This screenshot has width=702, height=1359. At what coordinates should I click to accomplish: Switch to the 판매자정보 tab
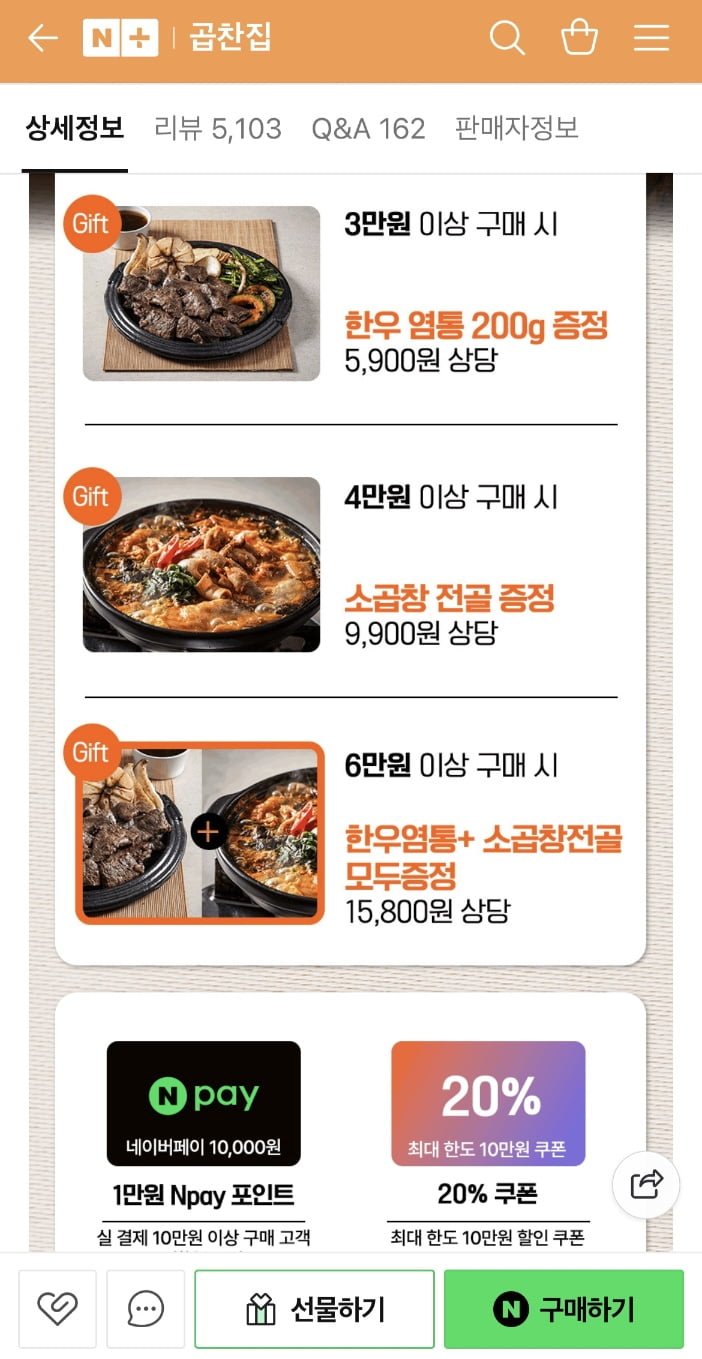(x=517, y=128)
